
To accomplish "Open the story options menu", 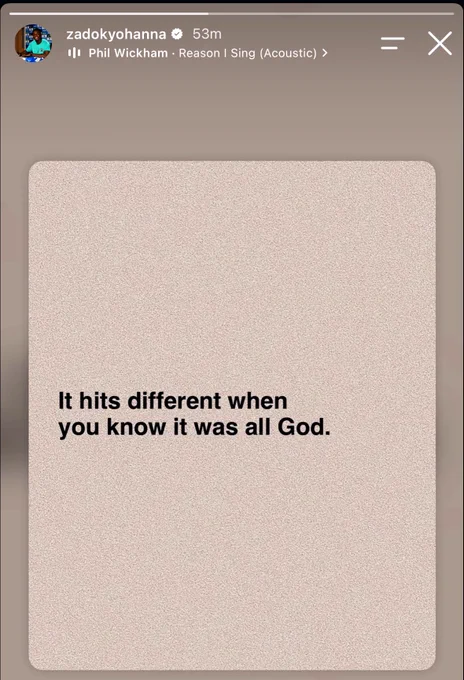I will coord(392,43).
